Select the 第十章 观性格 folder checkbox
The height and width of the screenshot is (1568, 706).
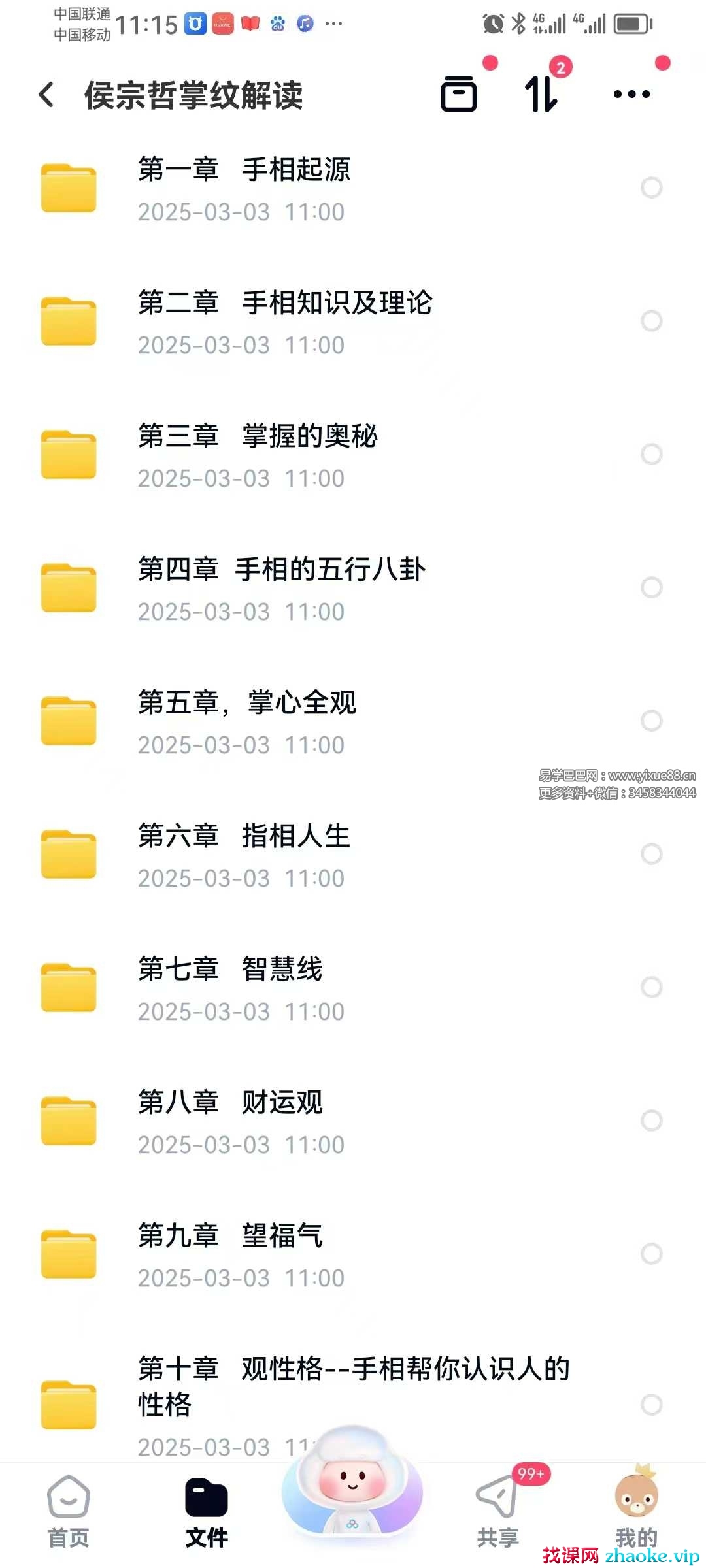coord(651,1404)
